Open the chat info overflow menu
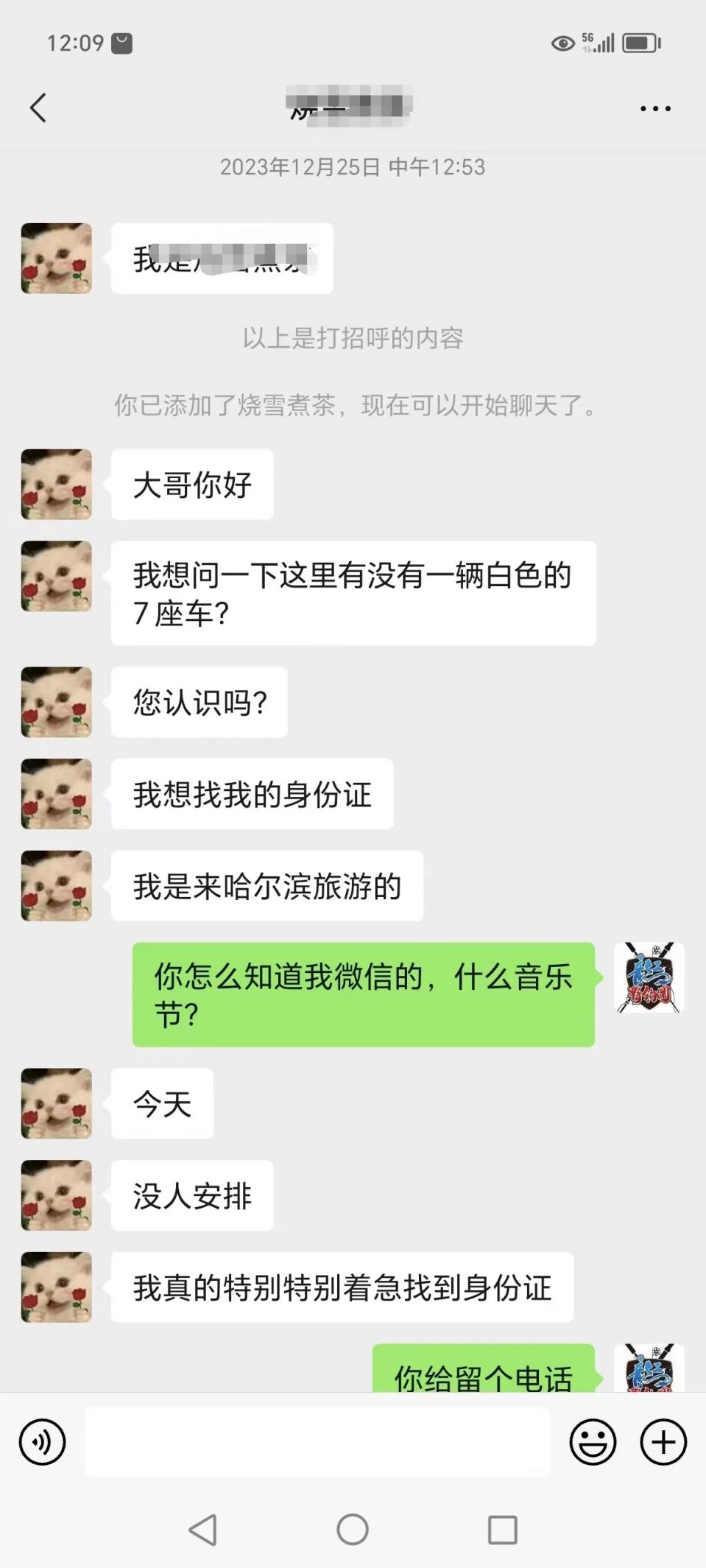The height and width of the screenshot is (1568, 706). click(654, 108)
